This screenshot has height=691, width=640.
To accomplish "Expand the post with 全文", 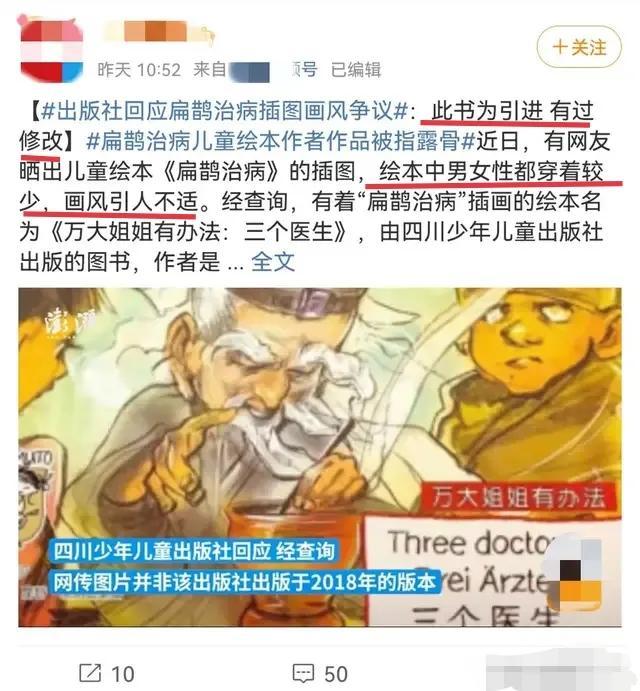I will [273, 263].
